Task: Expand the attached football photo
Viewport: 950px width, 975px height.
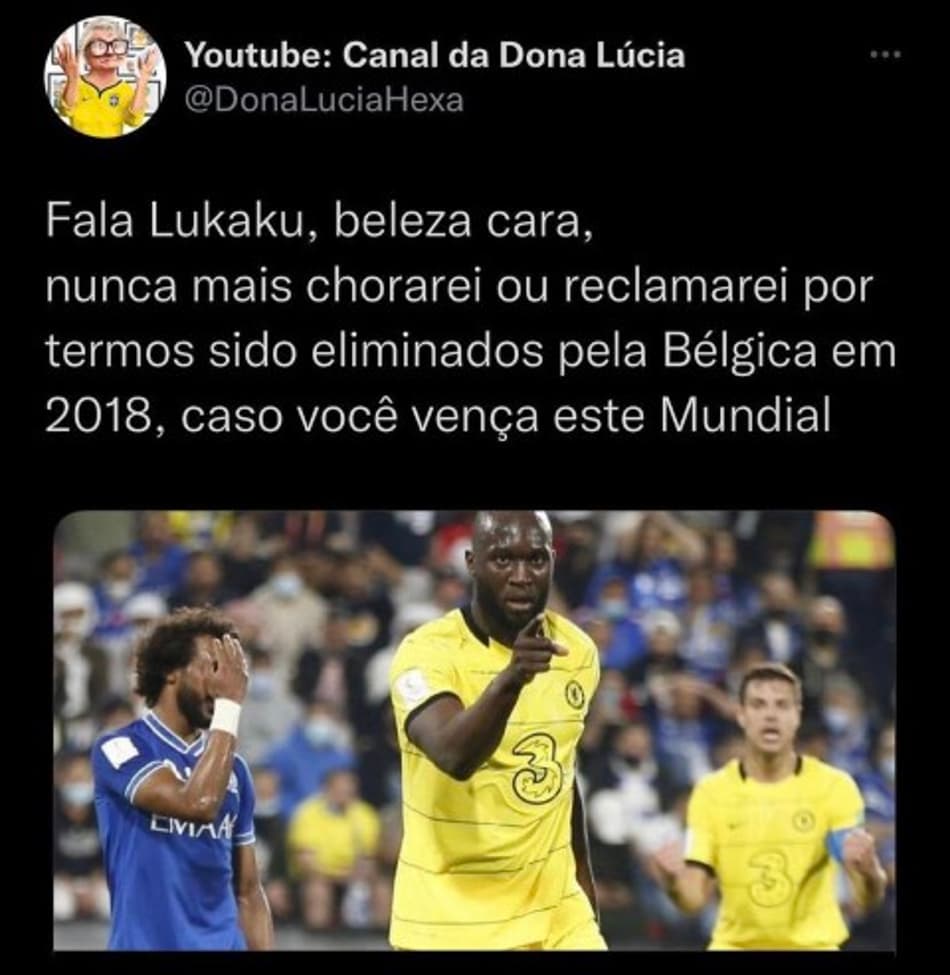Action: pyautogui.click(x=474, y=730)
